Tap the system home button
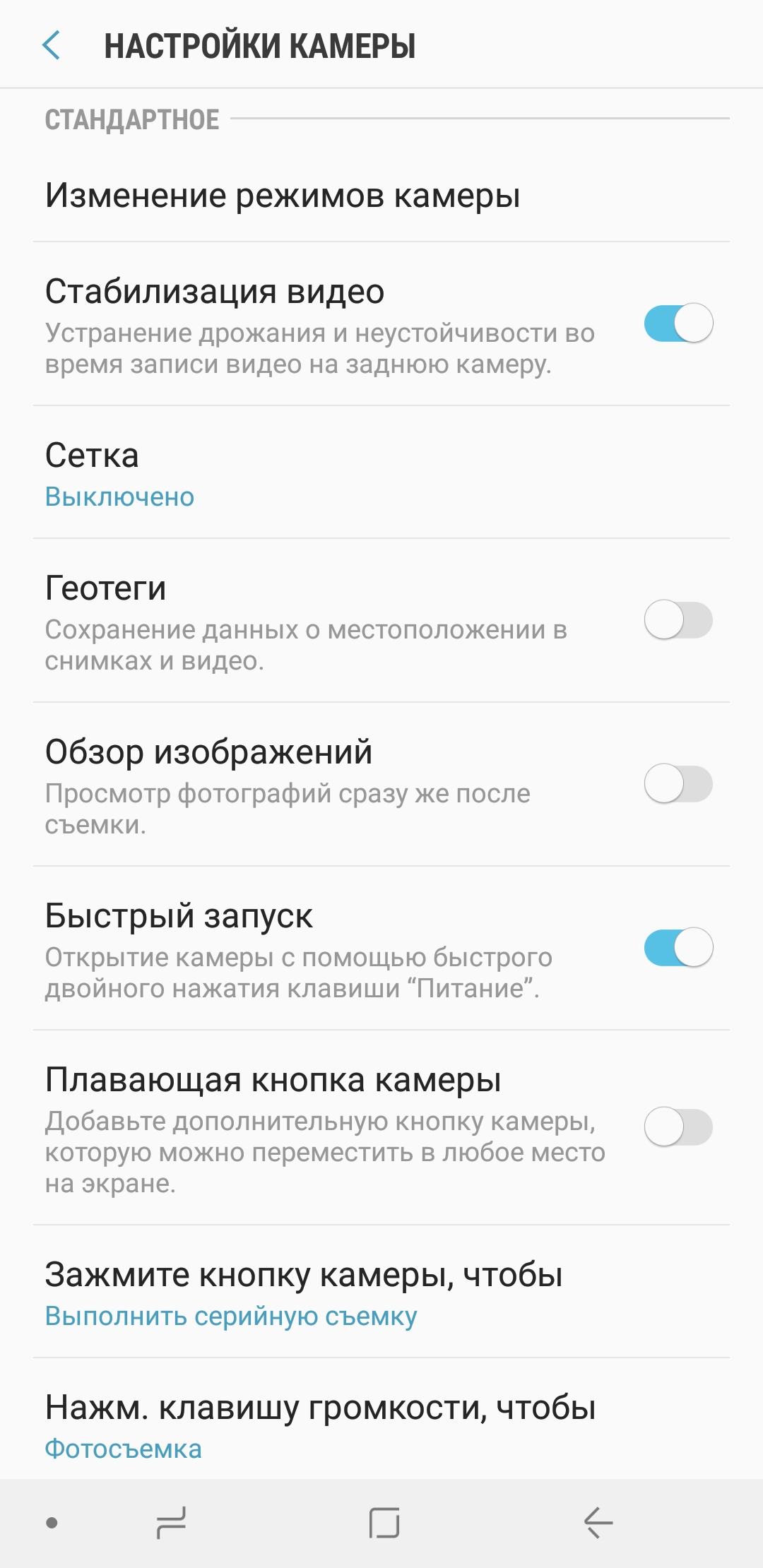 pyautogui.click(x=384, y=1523)
